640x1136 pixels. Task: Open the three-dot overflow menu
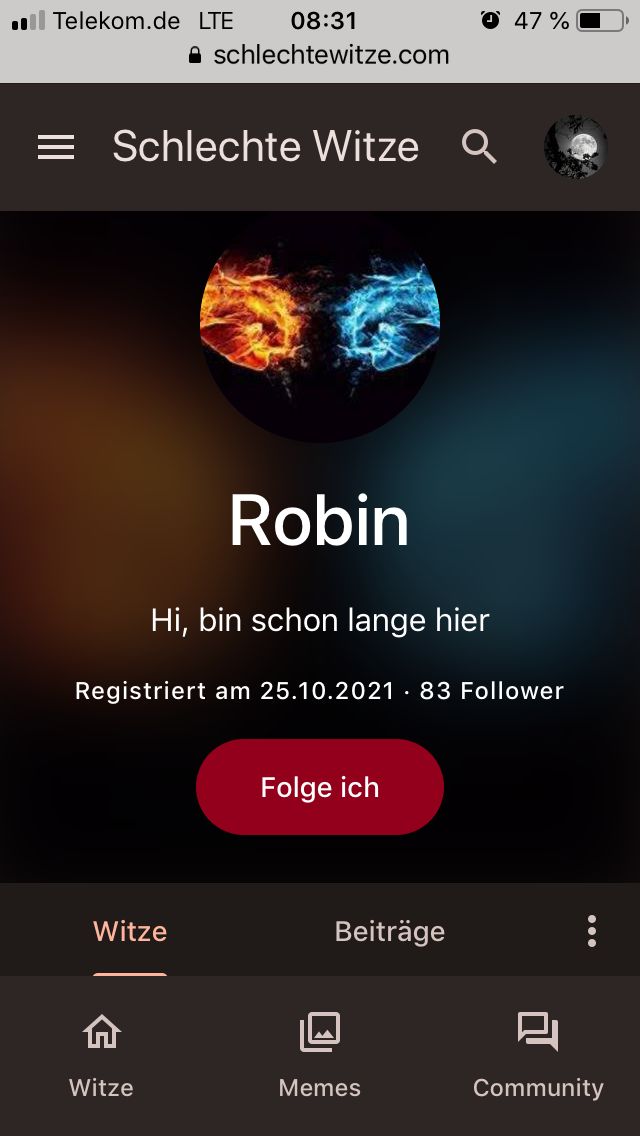pos(592,931)
